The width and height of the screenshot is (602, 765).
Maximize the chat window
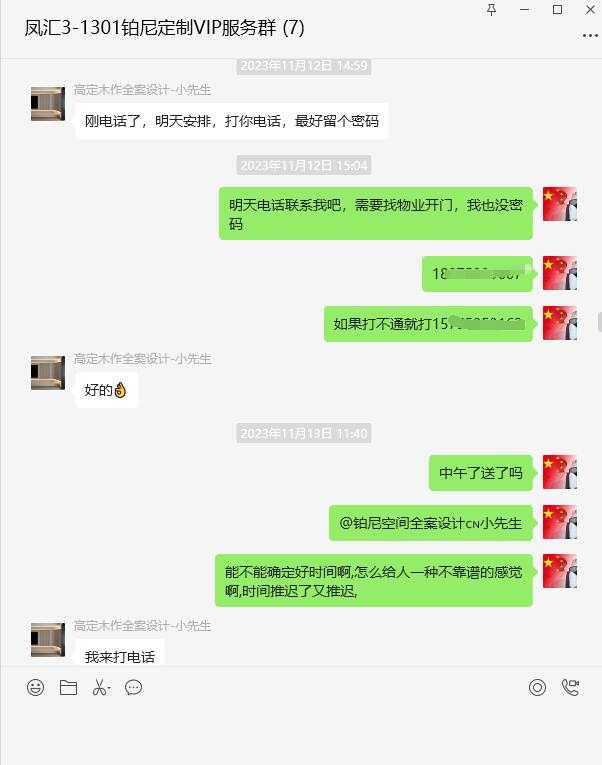[x=557, y=10]
